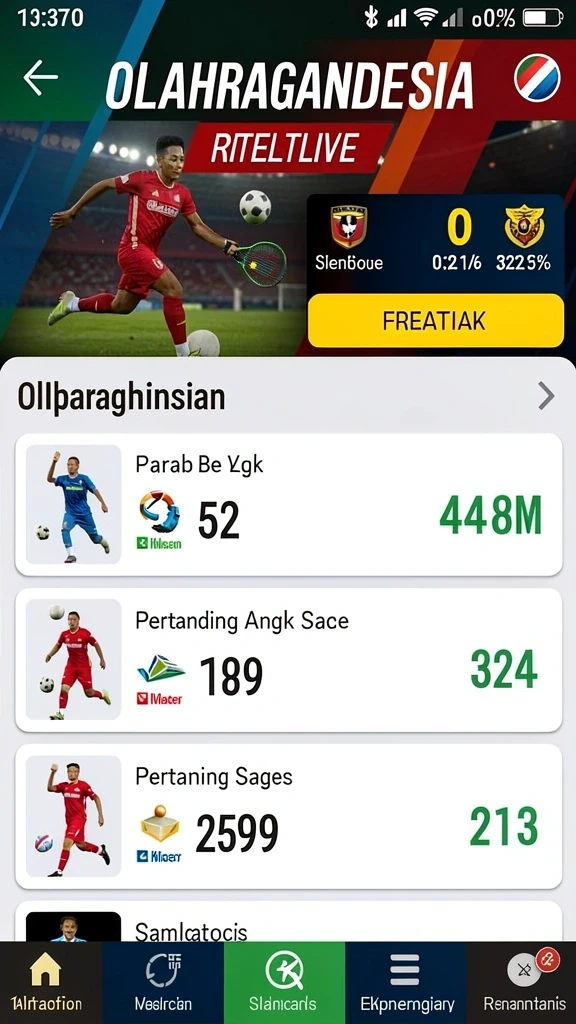Screen dimensions: 576x1024
Task: Open the Parab Be Ygk card
Action: click(x=289, y=505)
